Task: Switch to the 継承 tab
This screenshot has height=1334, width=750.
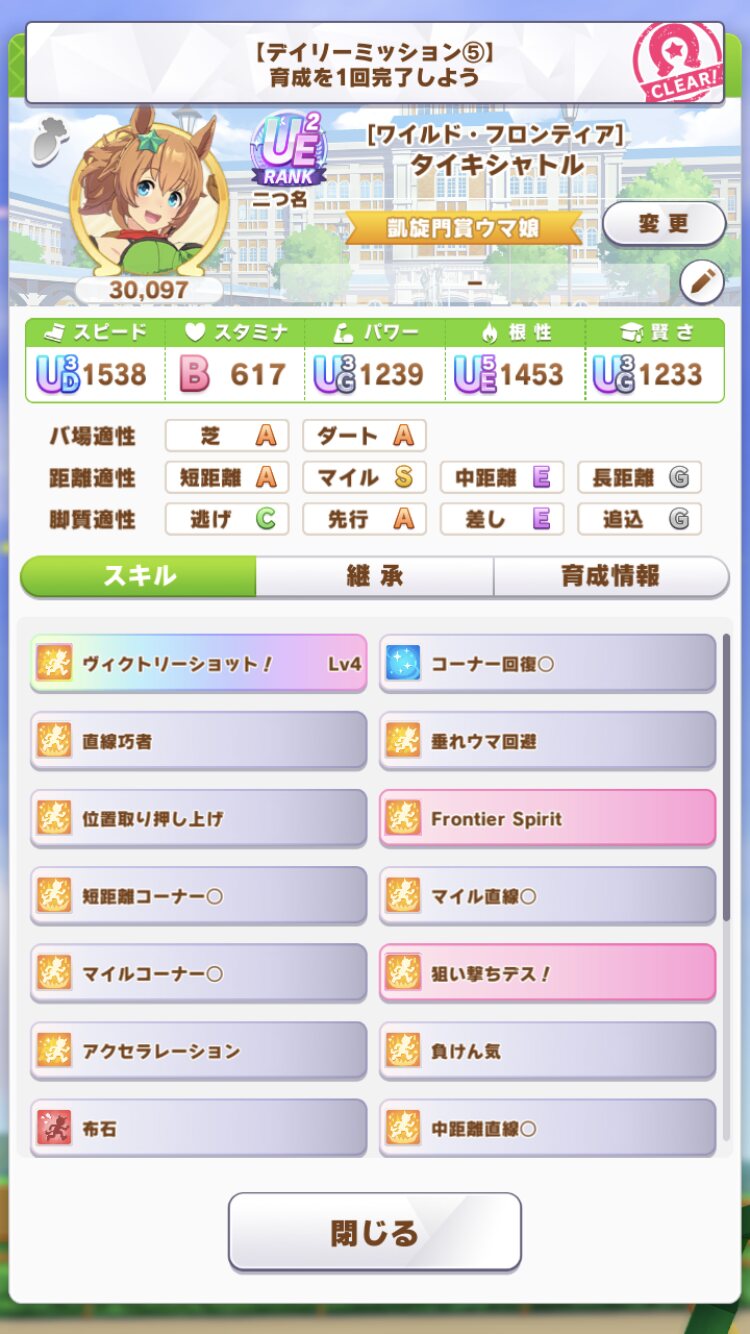Action: click(374, 576)
